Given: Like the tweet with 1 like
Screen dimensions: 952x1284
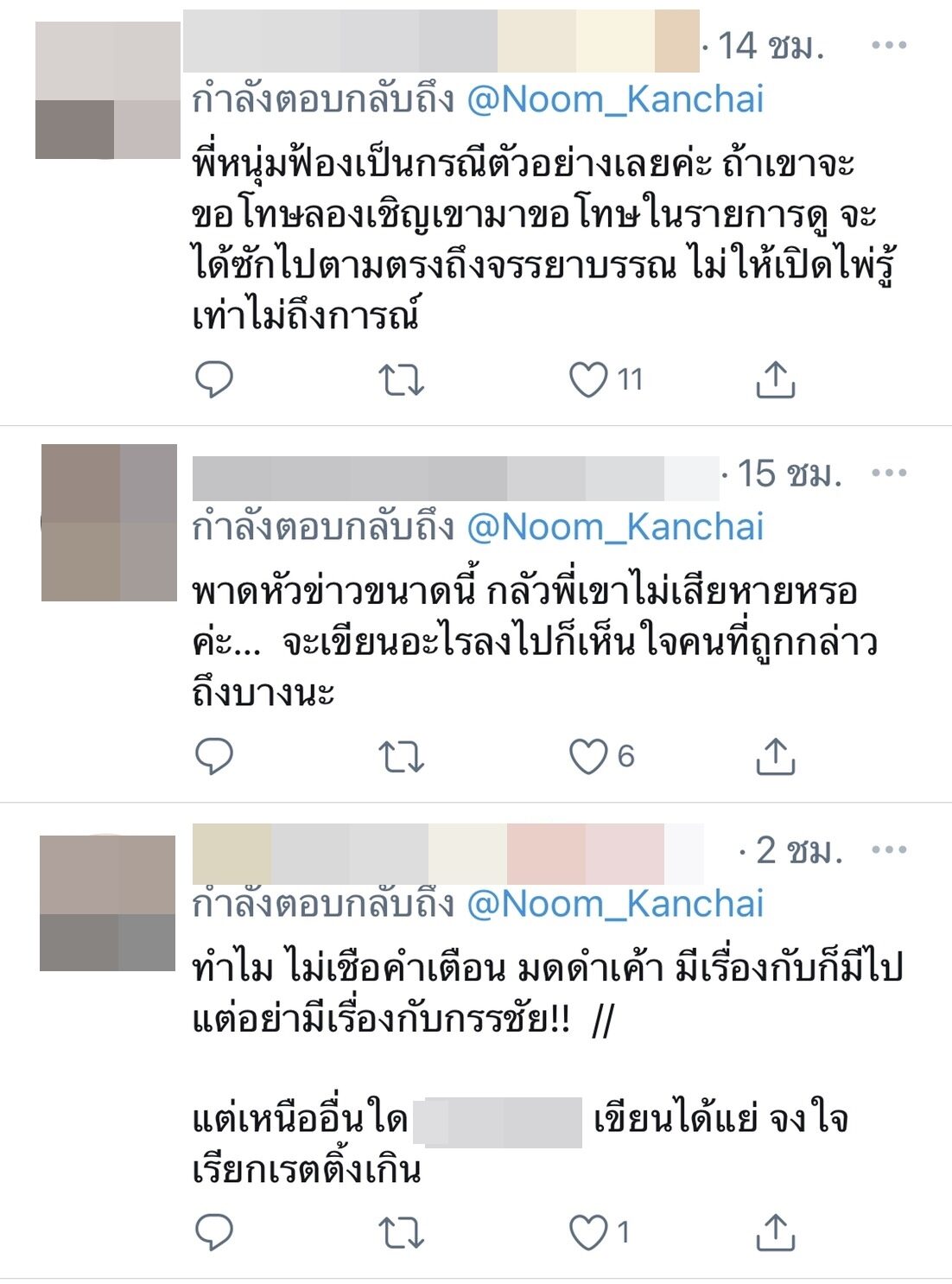Looking at the screenshot, I should pos(589,1232).
